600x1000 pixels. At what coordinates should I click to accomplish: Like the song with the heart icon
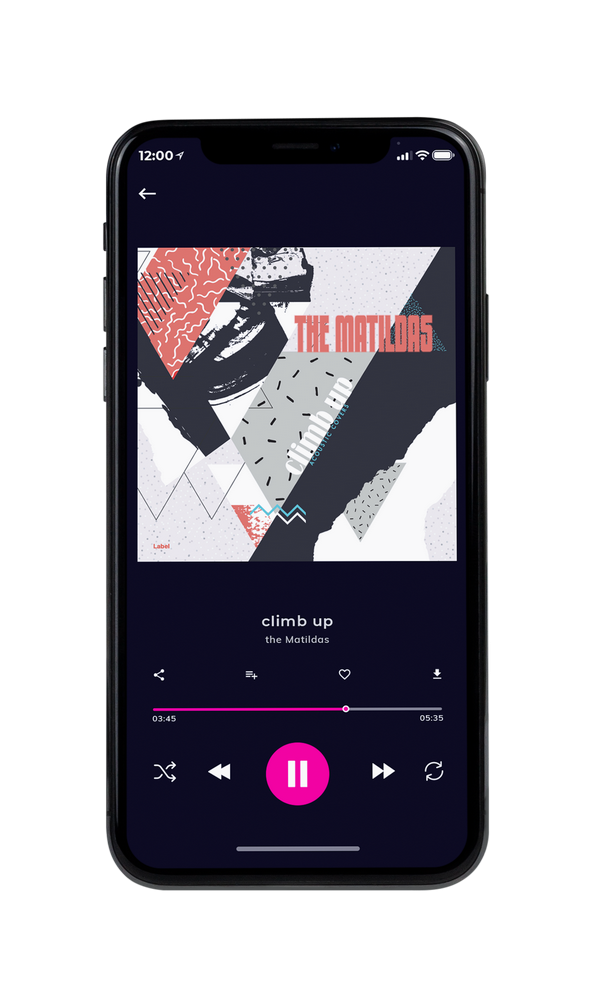344,674
